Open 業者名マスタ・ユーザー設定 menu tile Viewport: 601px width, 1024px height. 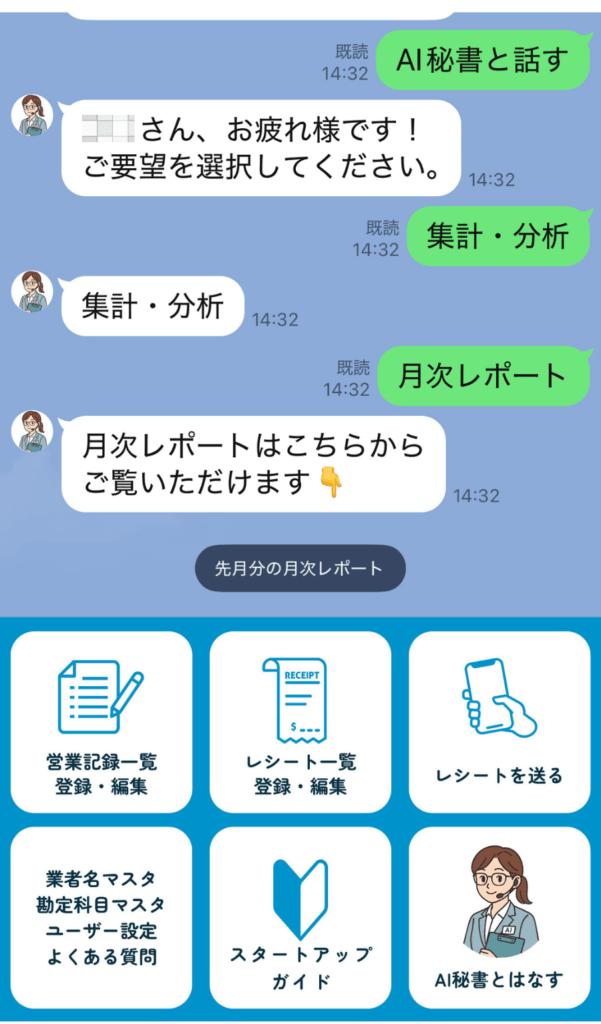[x=101, y=917]
